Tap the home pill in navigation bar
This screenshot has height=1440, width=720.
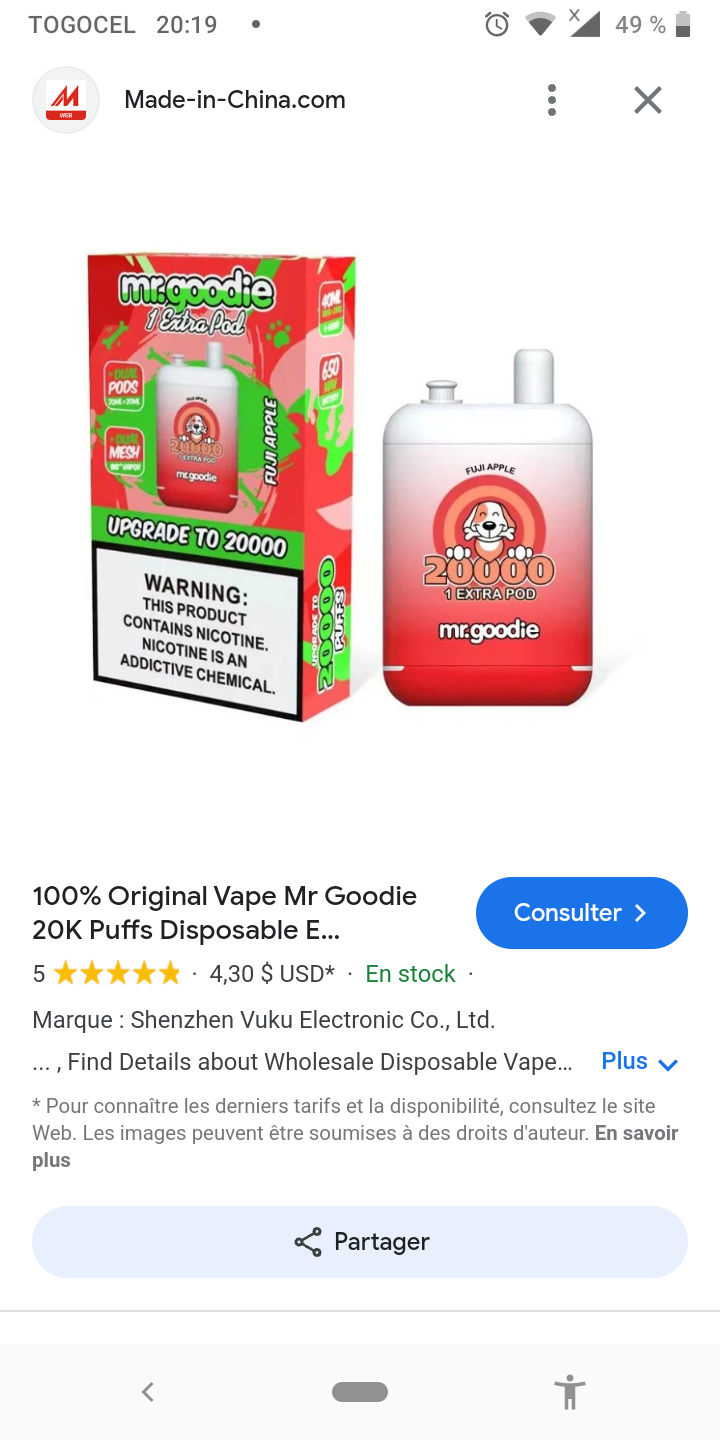point(360,1392)
